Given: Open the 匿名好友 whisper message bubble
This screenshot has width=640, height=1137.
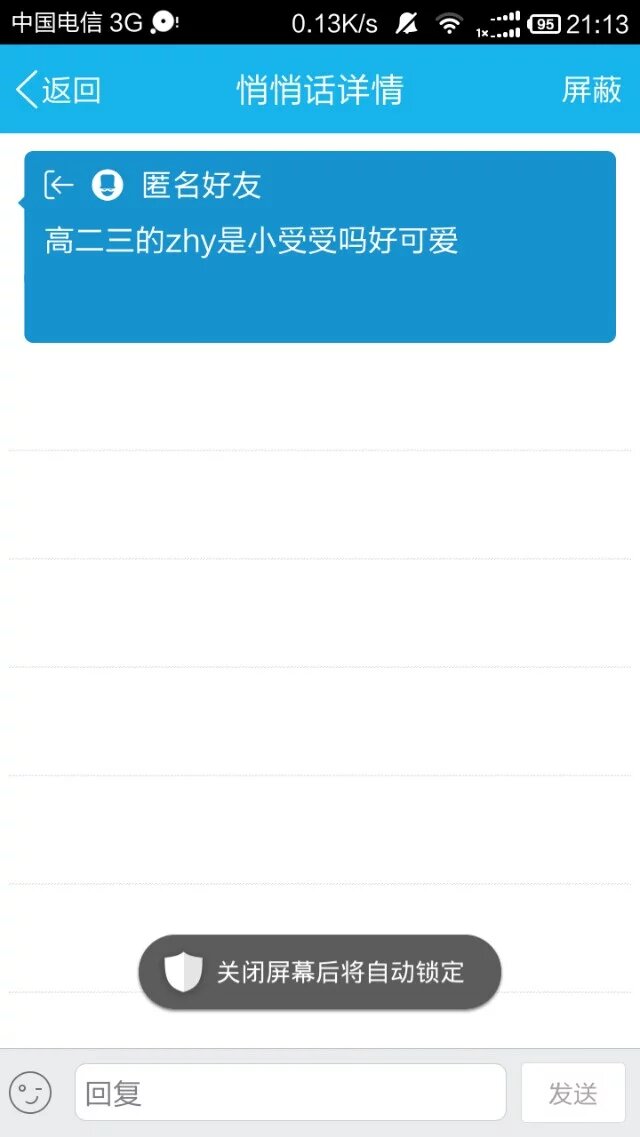Looking at the screenshot, I should [x=320, y=247].
